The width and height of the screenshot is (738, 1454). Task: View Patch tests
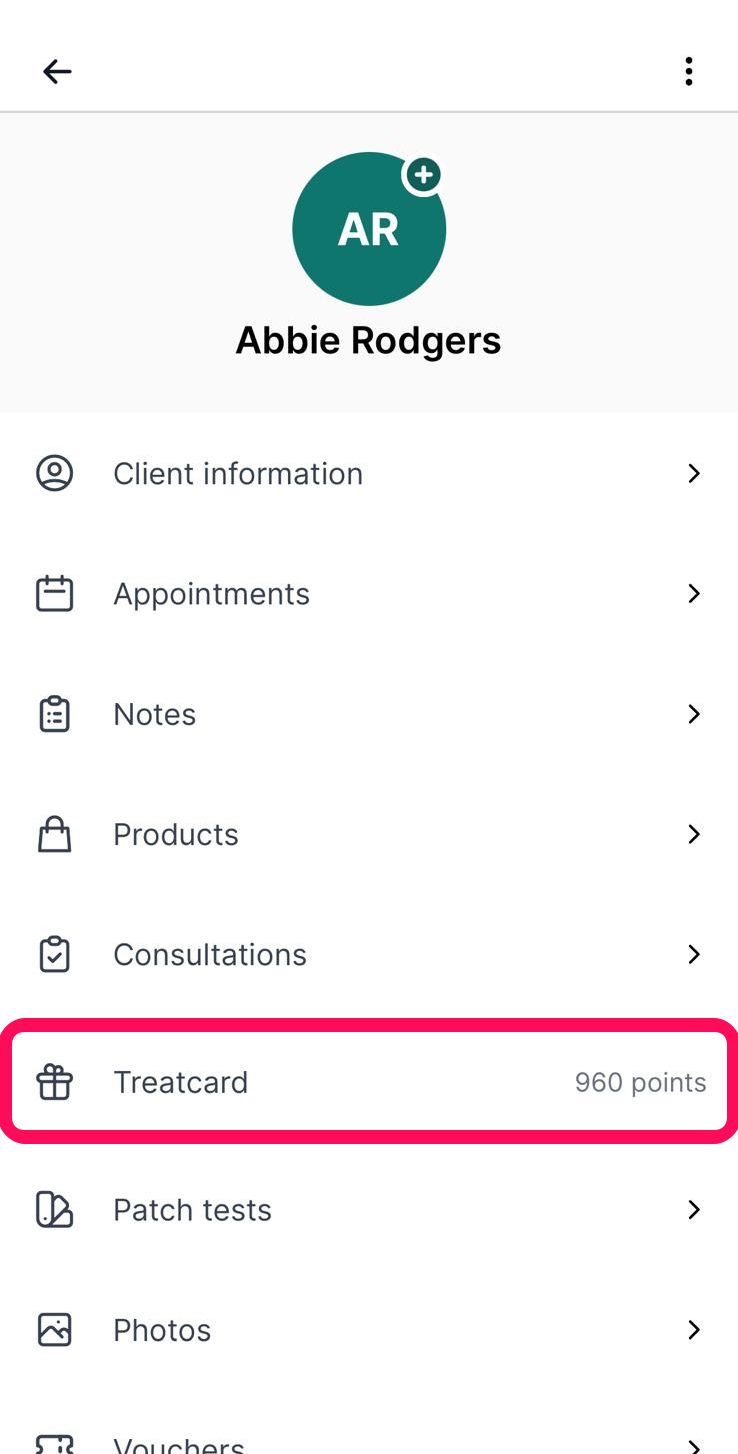click(369, 1210)
